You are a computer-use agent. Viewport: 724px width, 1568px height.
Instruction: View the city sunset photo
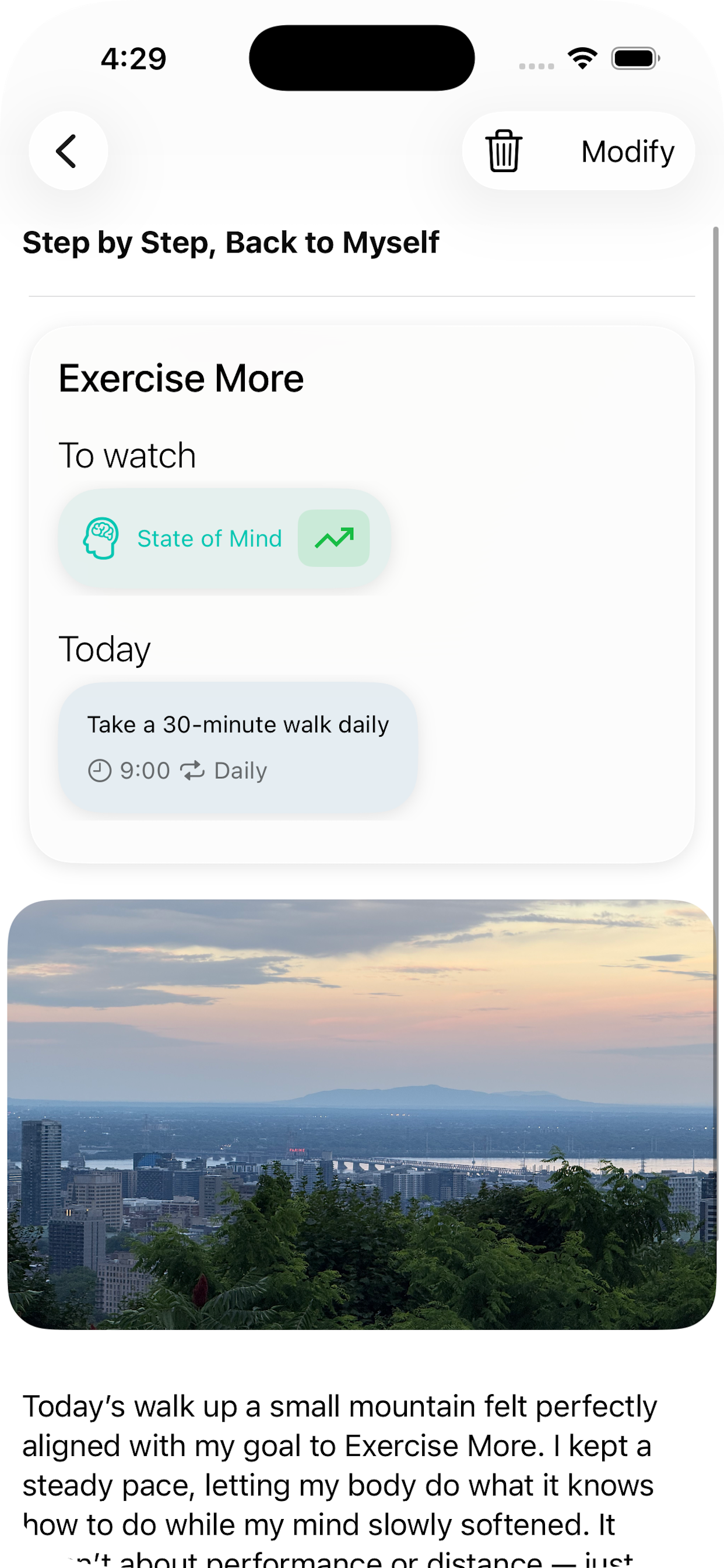click(361, 1114)
